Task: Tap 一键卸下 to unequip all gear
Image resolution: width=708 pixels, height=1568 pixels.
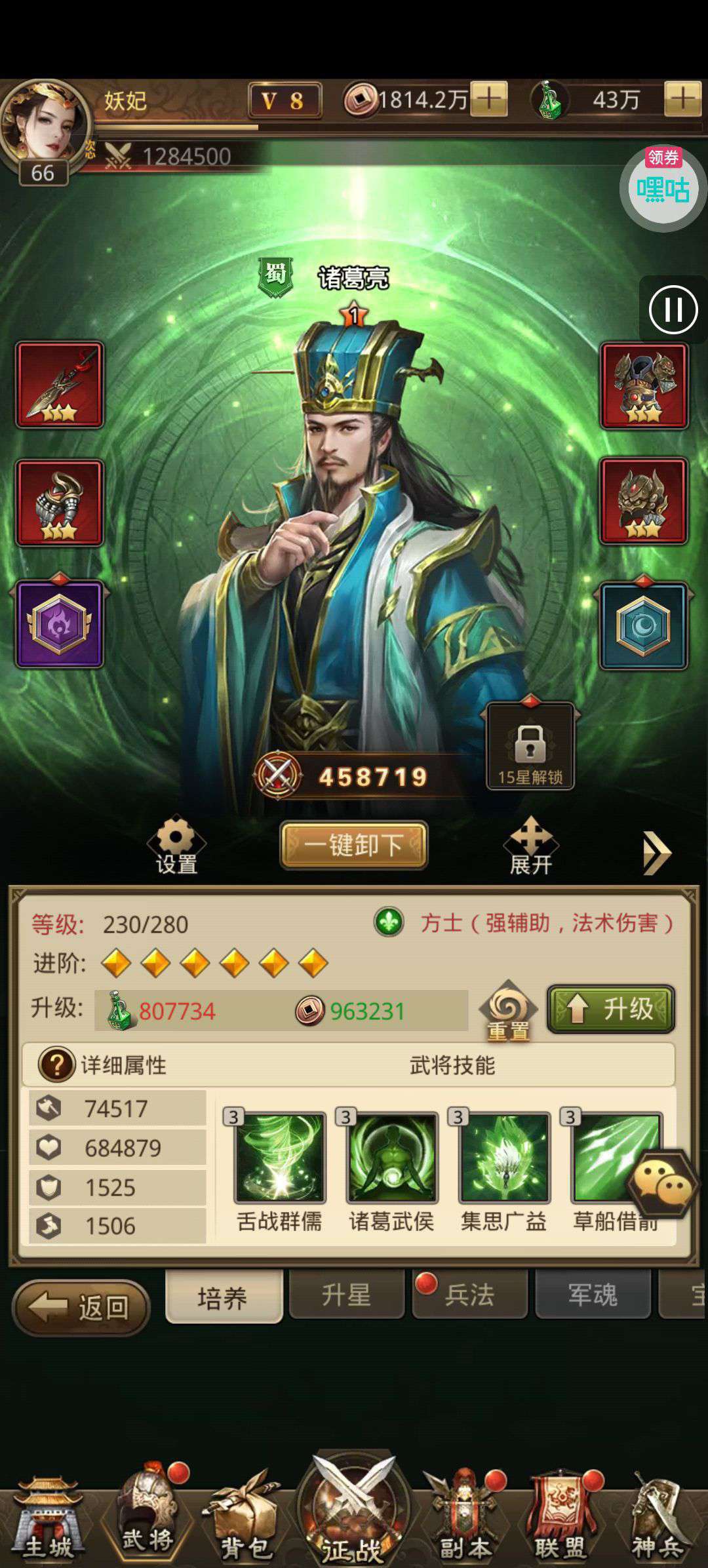Action: point(354,845)
